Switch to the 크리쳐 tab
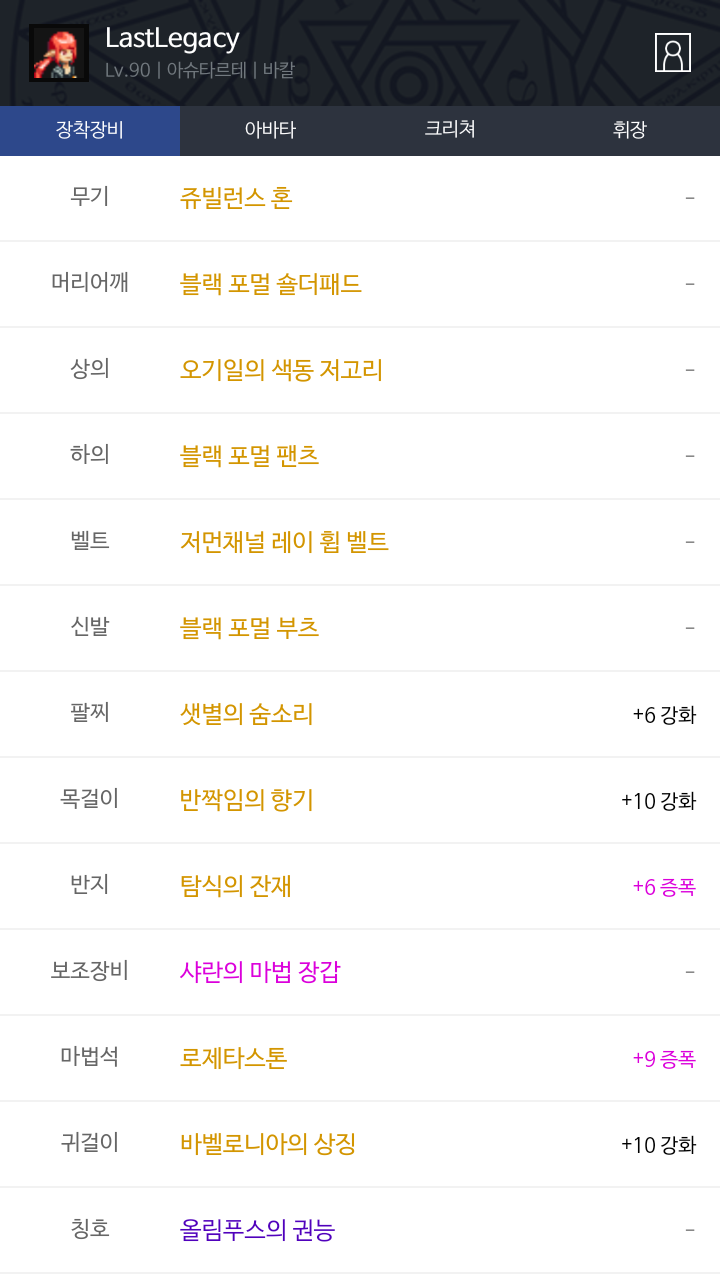Image resolution: width=720 pixels, height=1280 pixels. (x=450, y=130)
